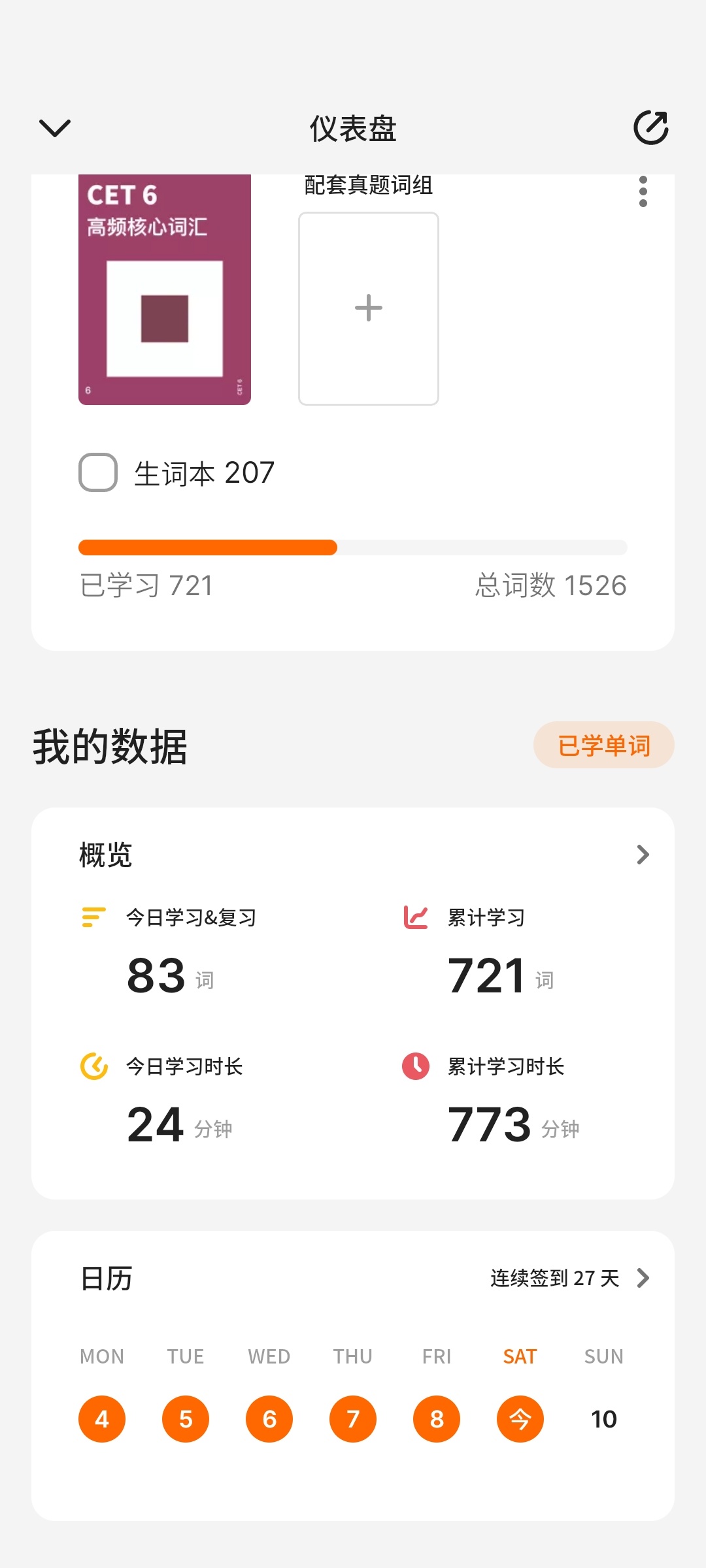706x1568 pixels.
Task: Open the 已学单词 button
Action: coord(603,745)
